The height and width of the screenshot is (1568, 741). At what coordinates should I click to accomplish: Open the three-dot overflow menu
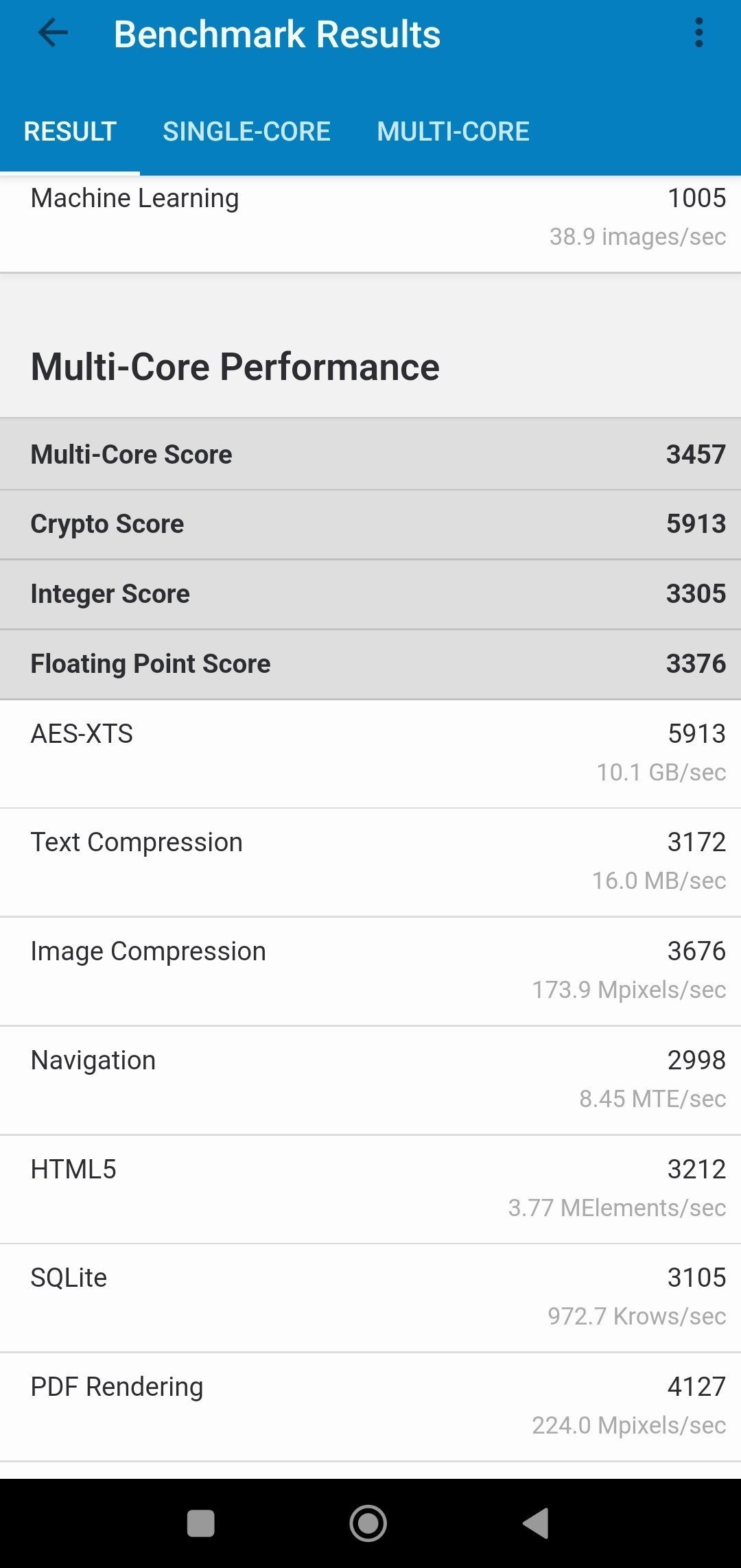[699, 33]
